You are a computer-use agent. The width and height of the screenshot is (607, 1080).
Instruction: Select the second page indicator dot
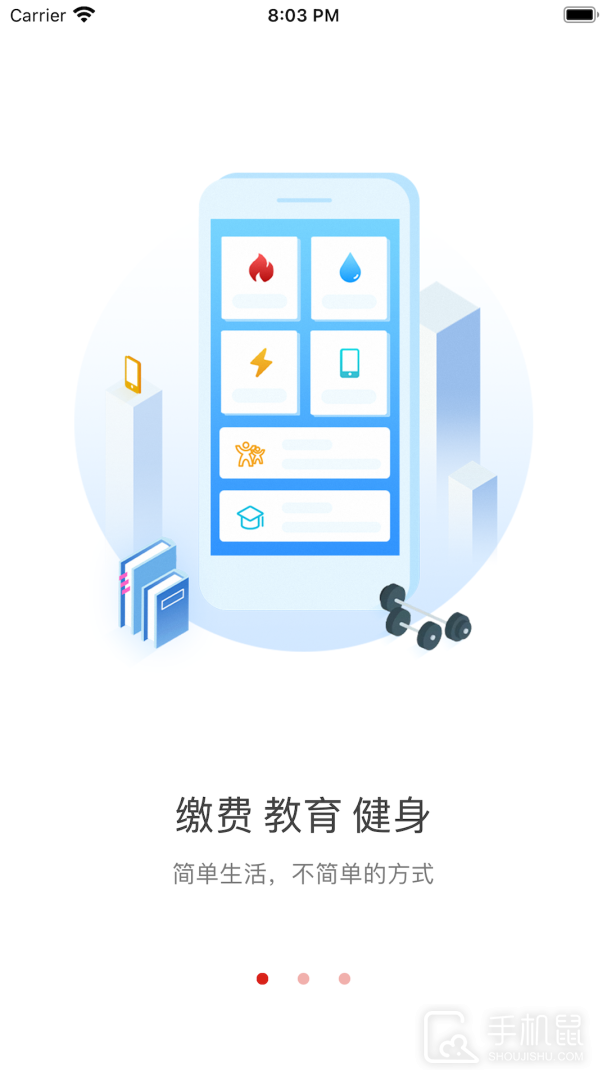click(x=303, y=979)
